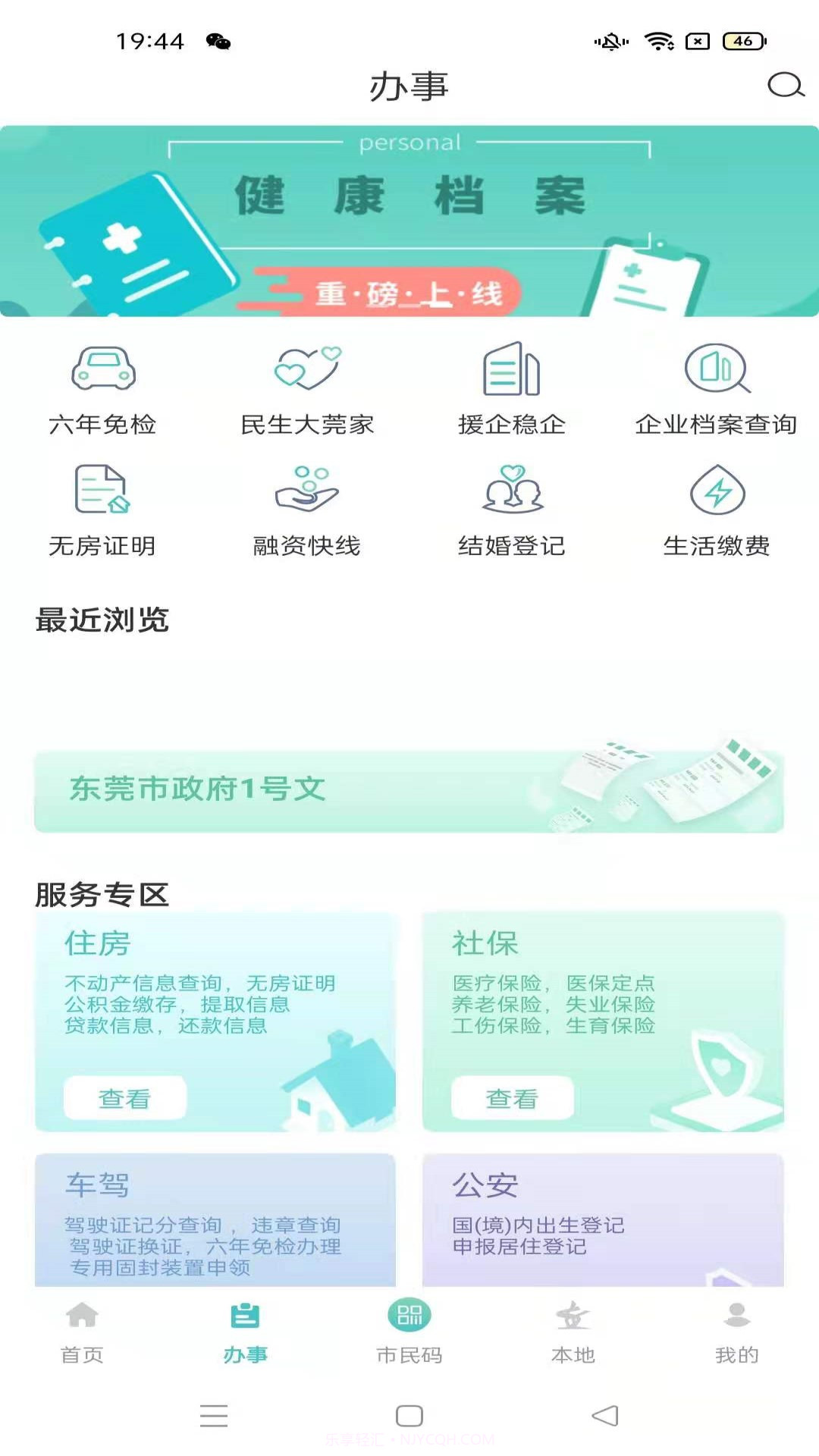Stay on the 办事 services tab

[246, 1335]
